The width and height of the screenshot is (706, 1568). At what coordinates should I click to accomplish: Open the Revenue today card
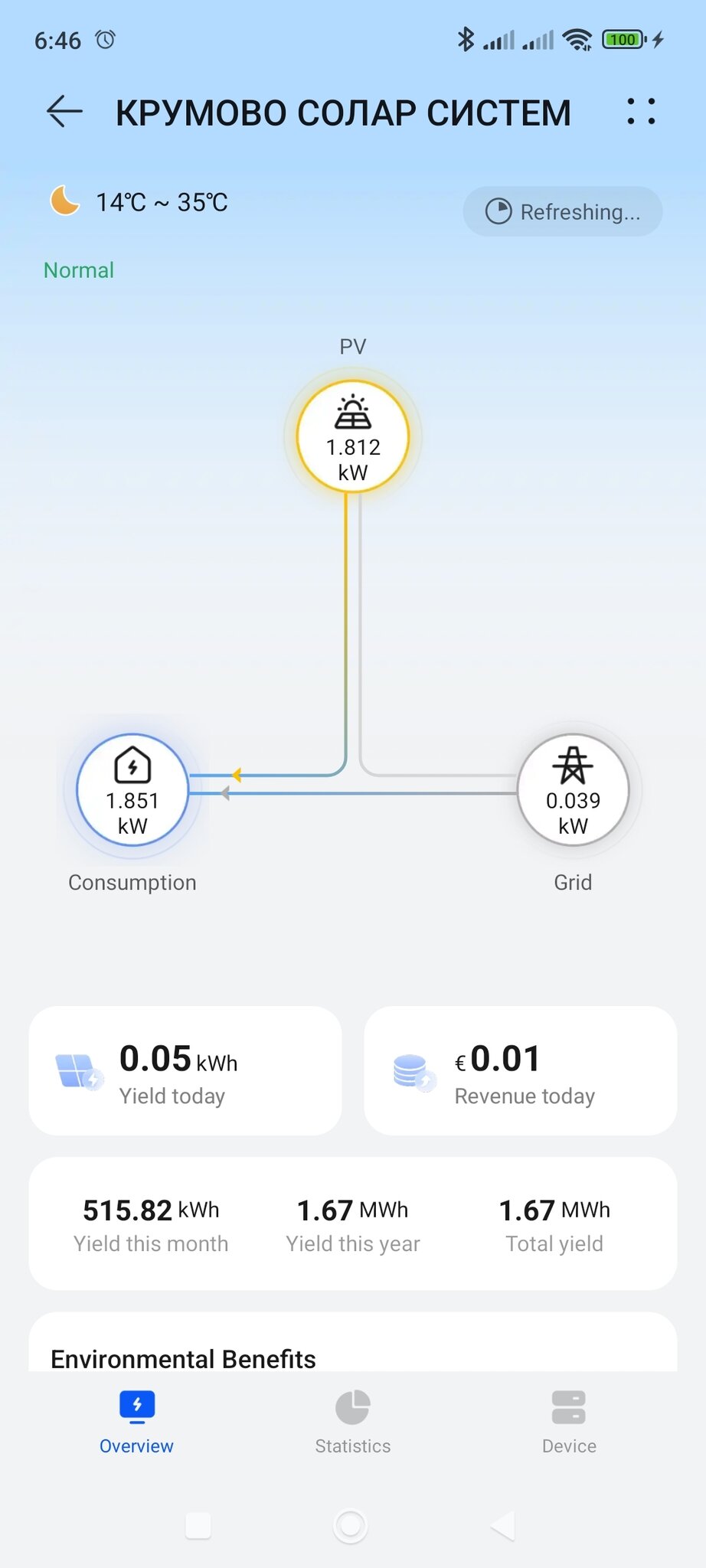point(521,1070)
